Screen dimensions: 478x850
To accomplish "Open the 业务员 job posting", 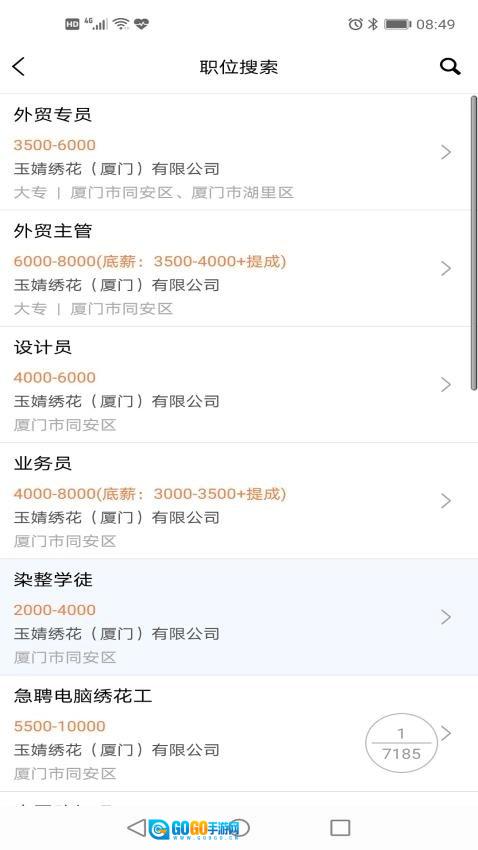I will coord(235,501).
